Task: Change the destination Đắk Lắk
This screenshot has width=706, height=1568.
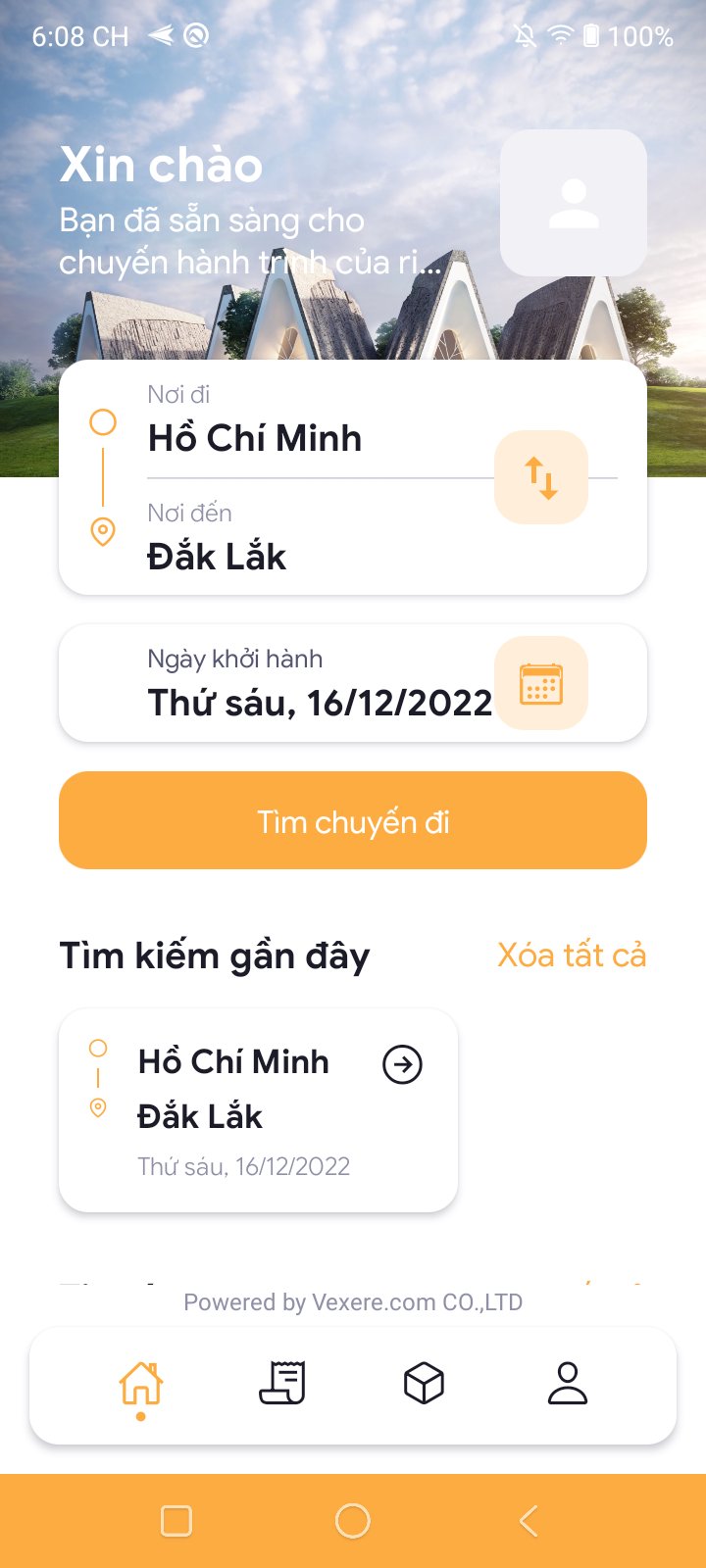Action: click(x=218, y=557)
